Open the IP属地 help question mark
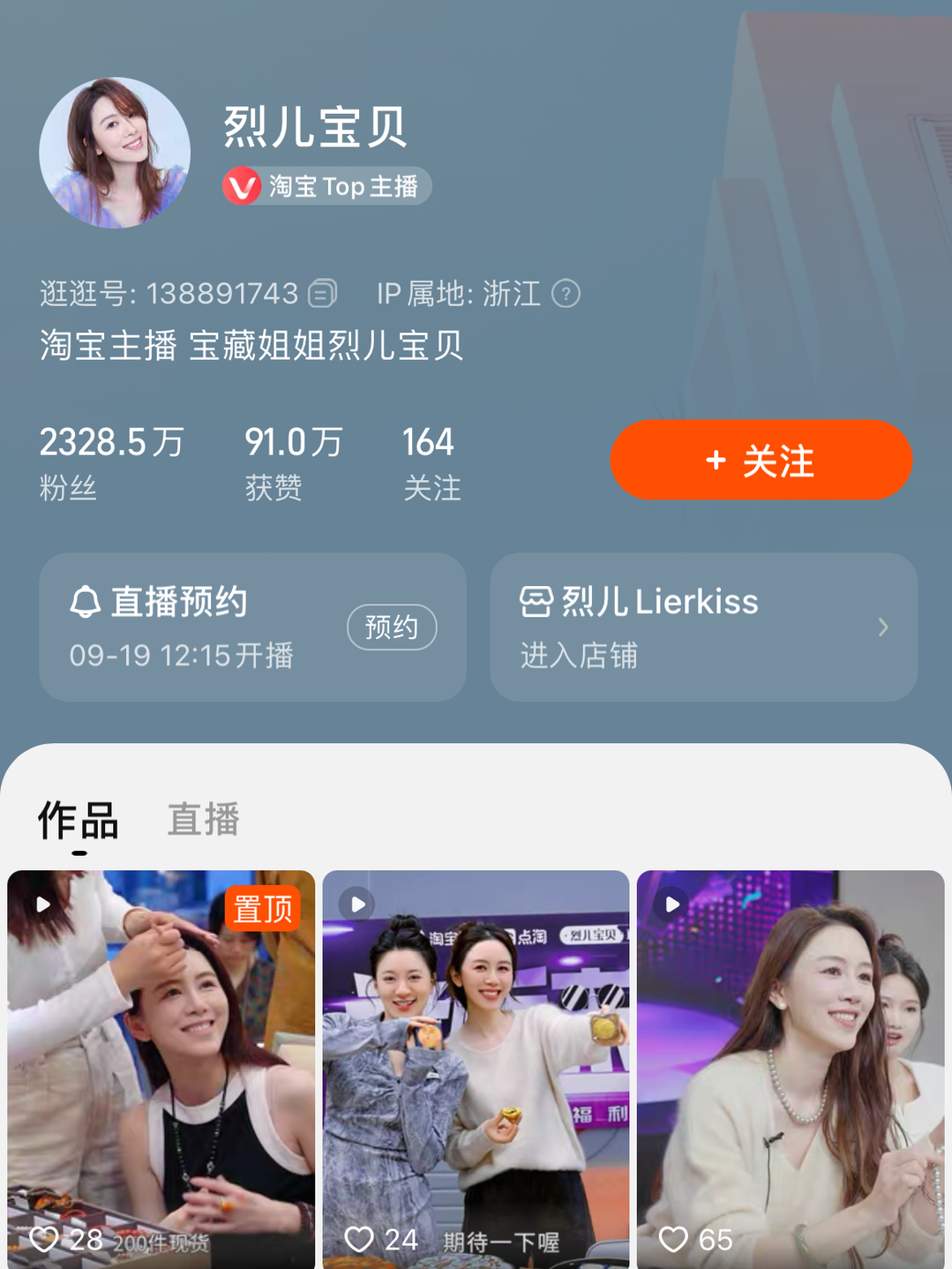Image resolution: width=952 pixels, height=1269 pixels. [566, 294]
